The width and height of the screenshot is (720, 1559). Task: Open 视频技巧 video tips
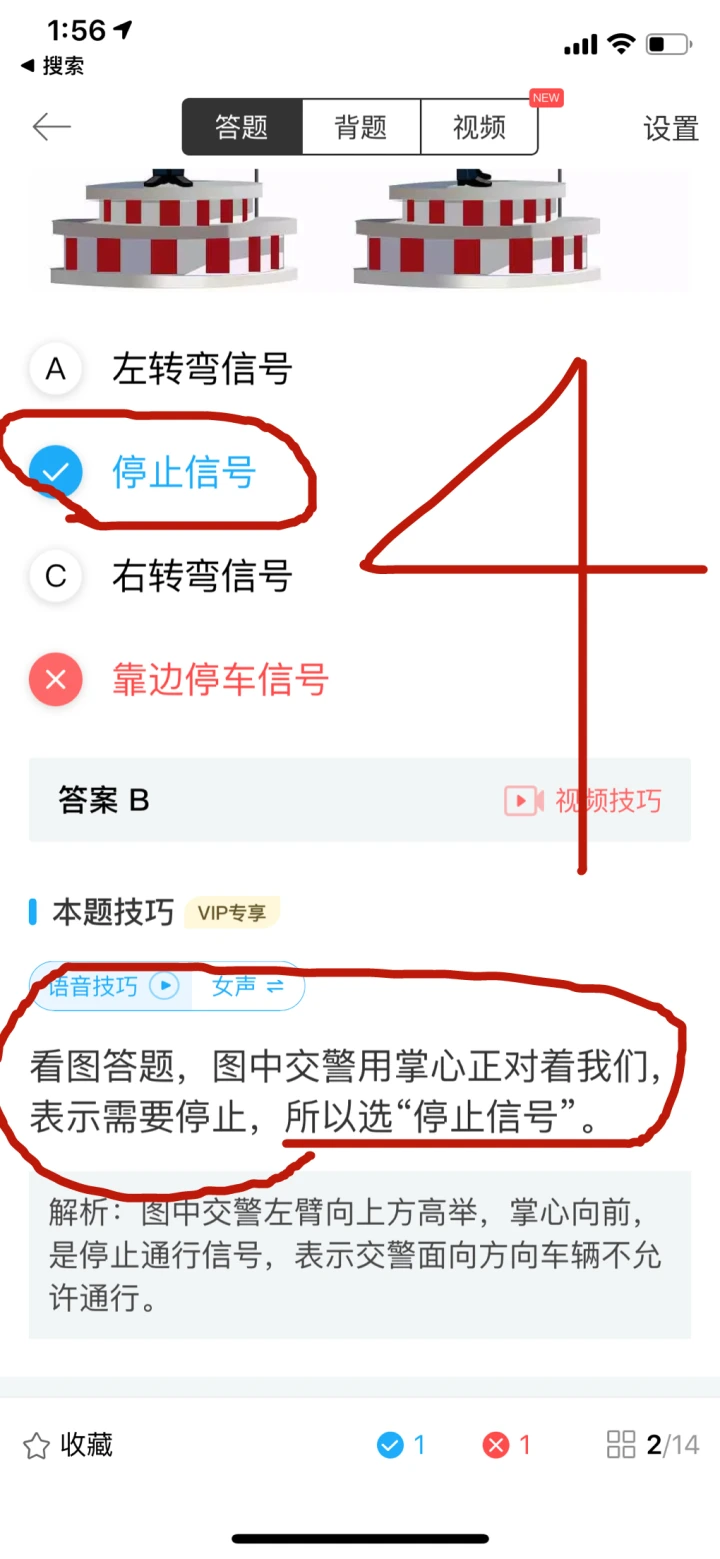point(583,800)
